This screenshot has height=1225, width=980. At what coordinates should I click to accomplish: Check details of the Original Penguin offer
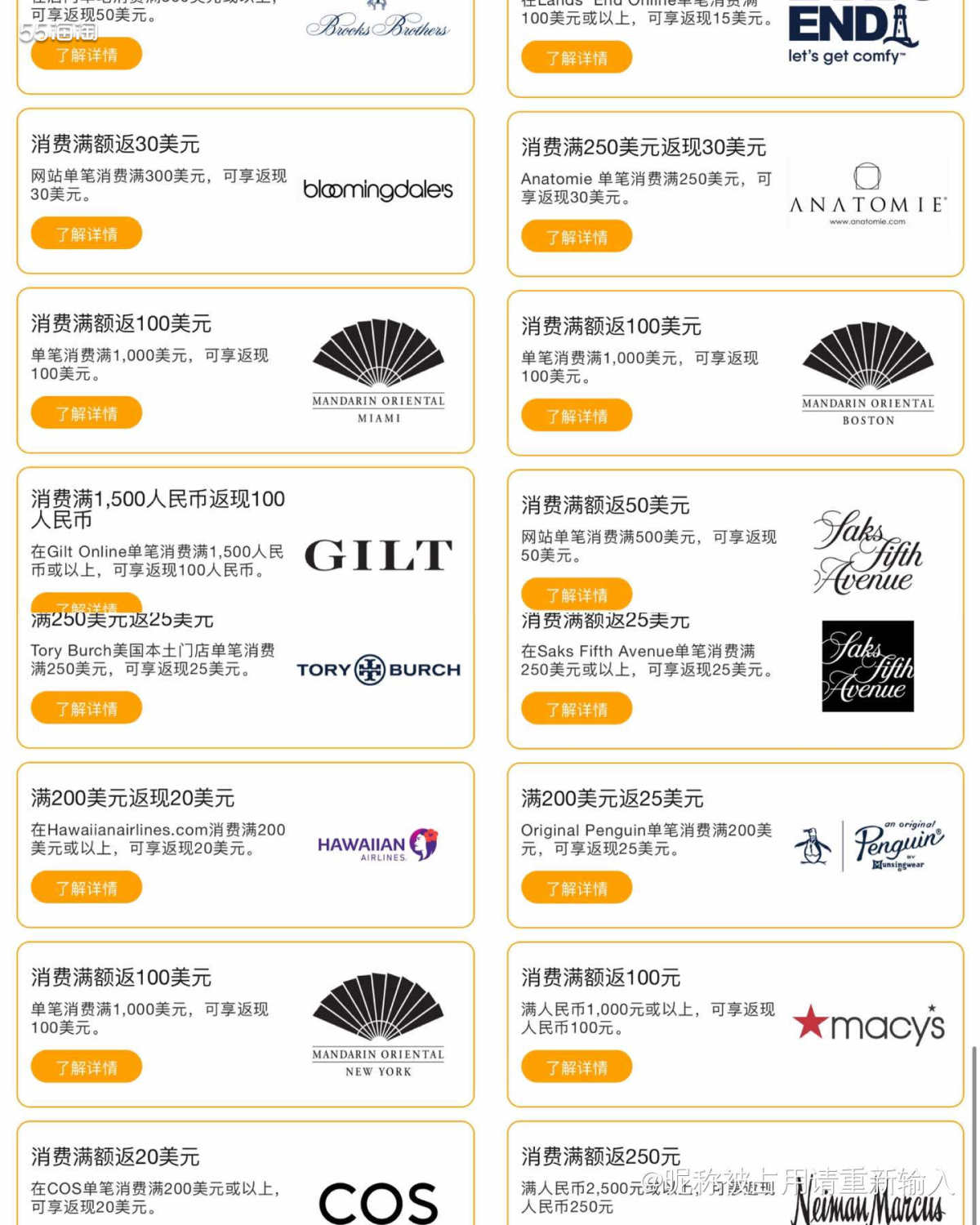577,888
